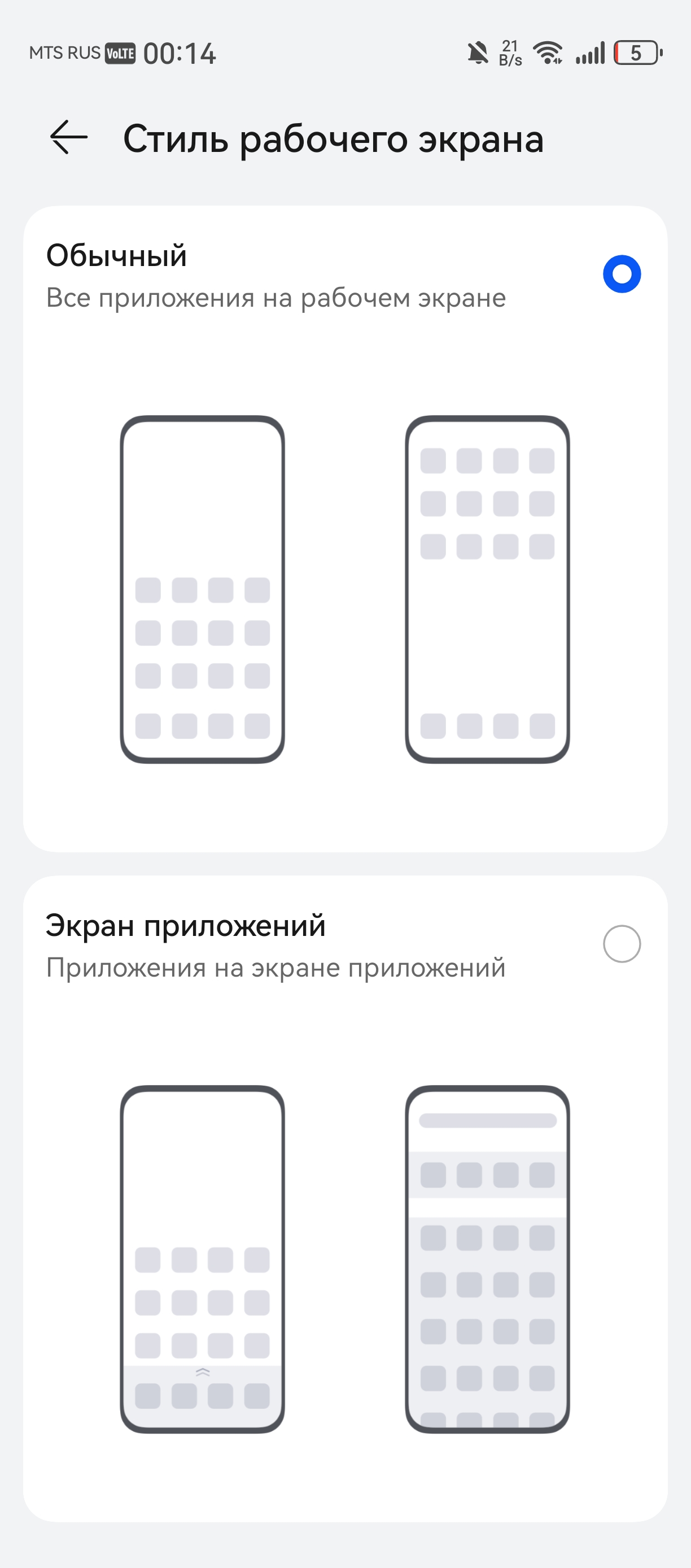Select the Обычный home screen style
691x1568 pixels.
pyautogui.click(x=621, y=274)
